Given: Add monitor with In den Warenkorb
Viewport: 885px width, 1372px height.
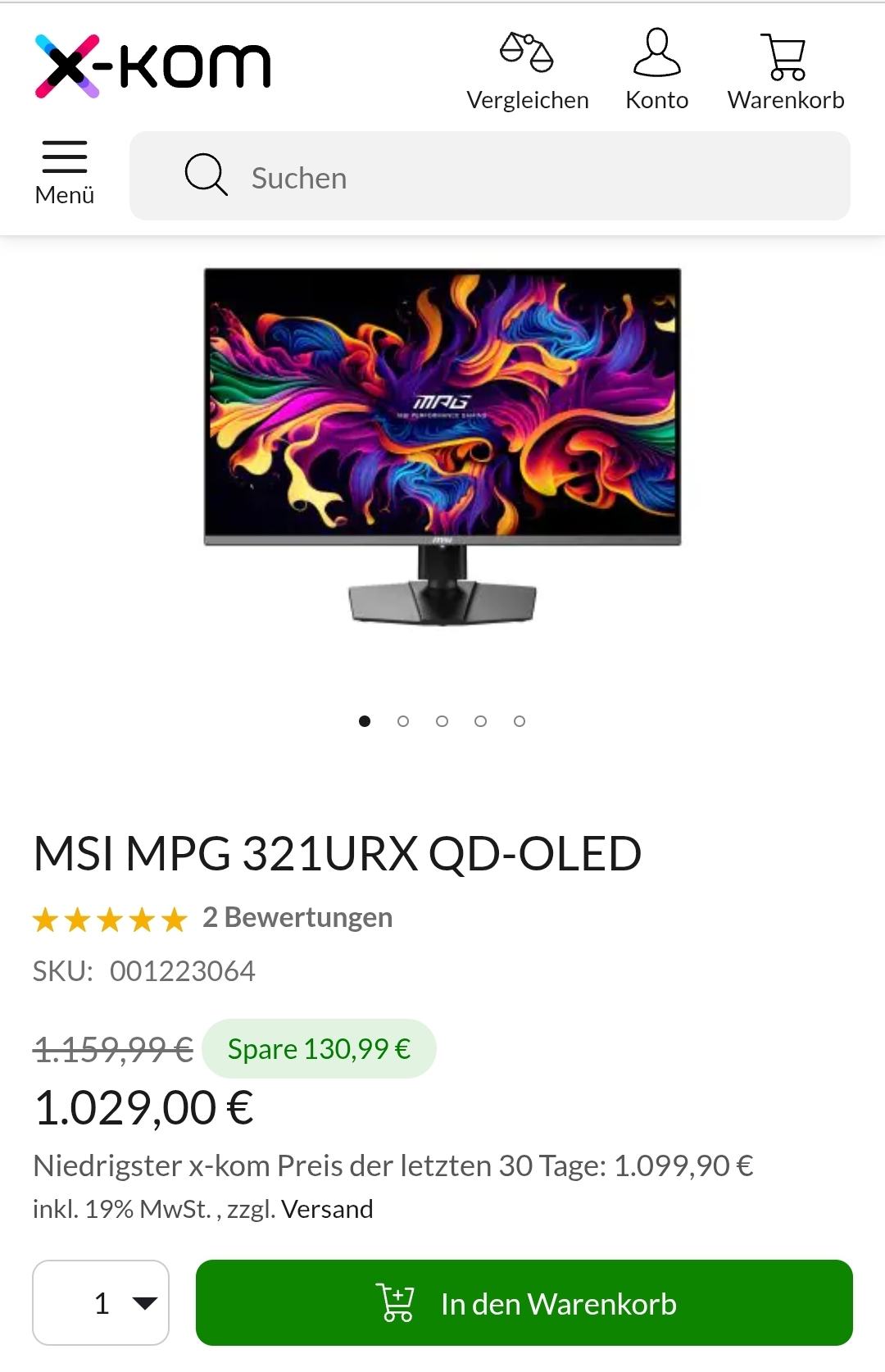Looking at the screenshot, I should (x=524, y=1303).
